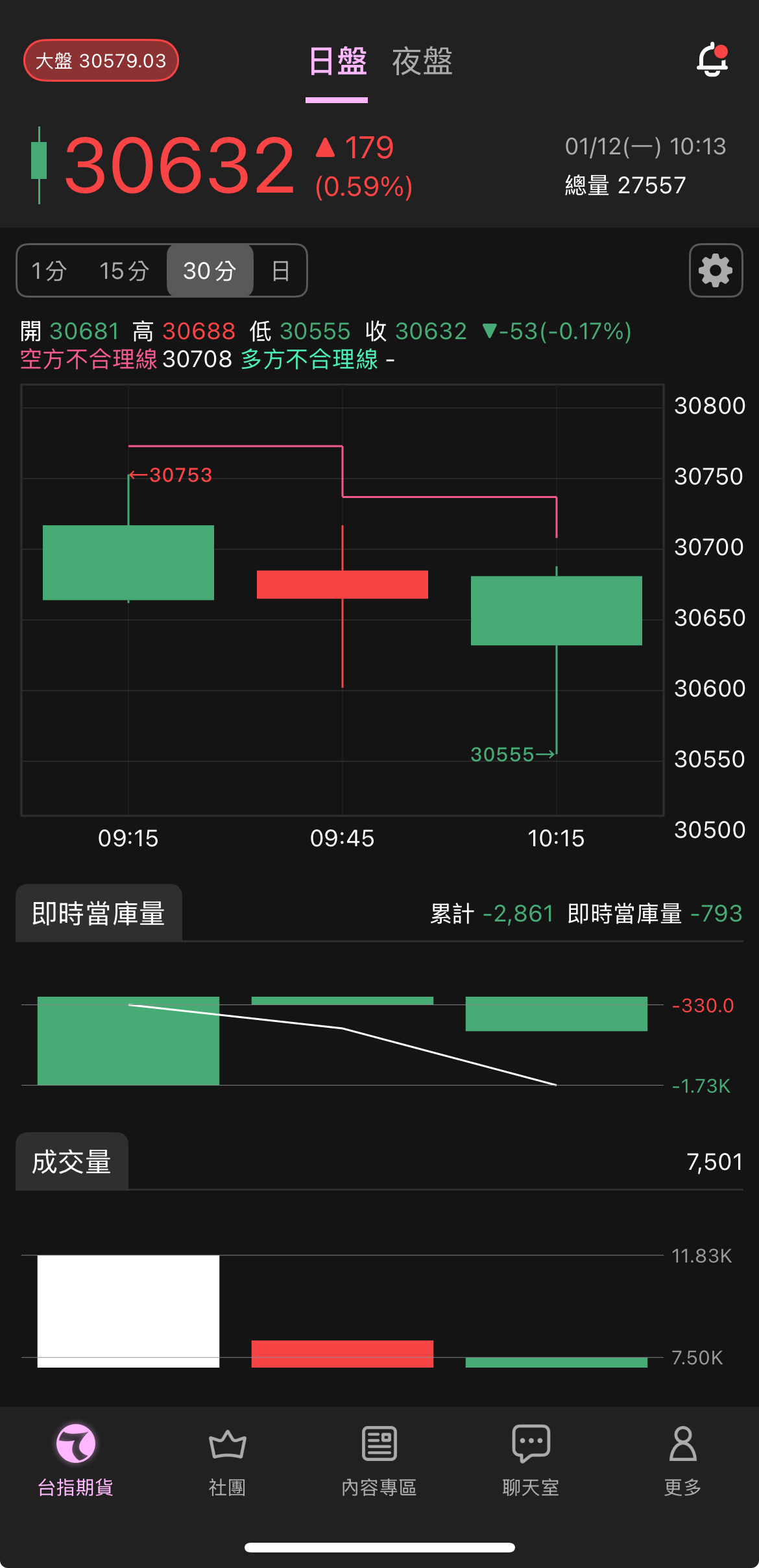Switch to the 日 daily chart

click(280, 271)
